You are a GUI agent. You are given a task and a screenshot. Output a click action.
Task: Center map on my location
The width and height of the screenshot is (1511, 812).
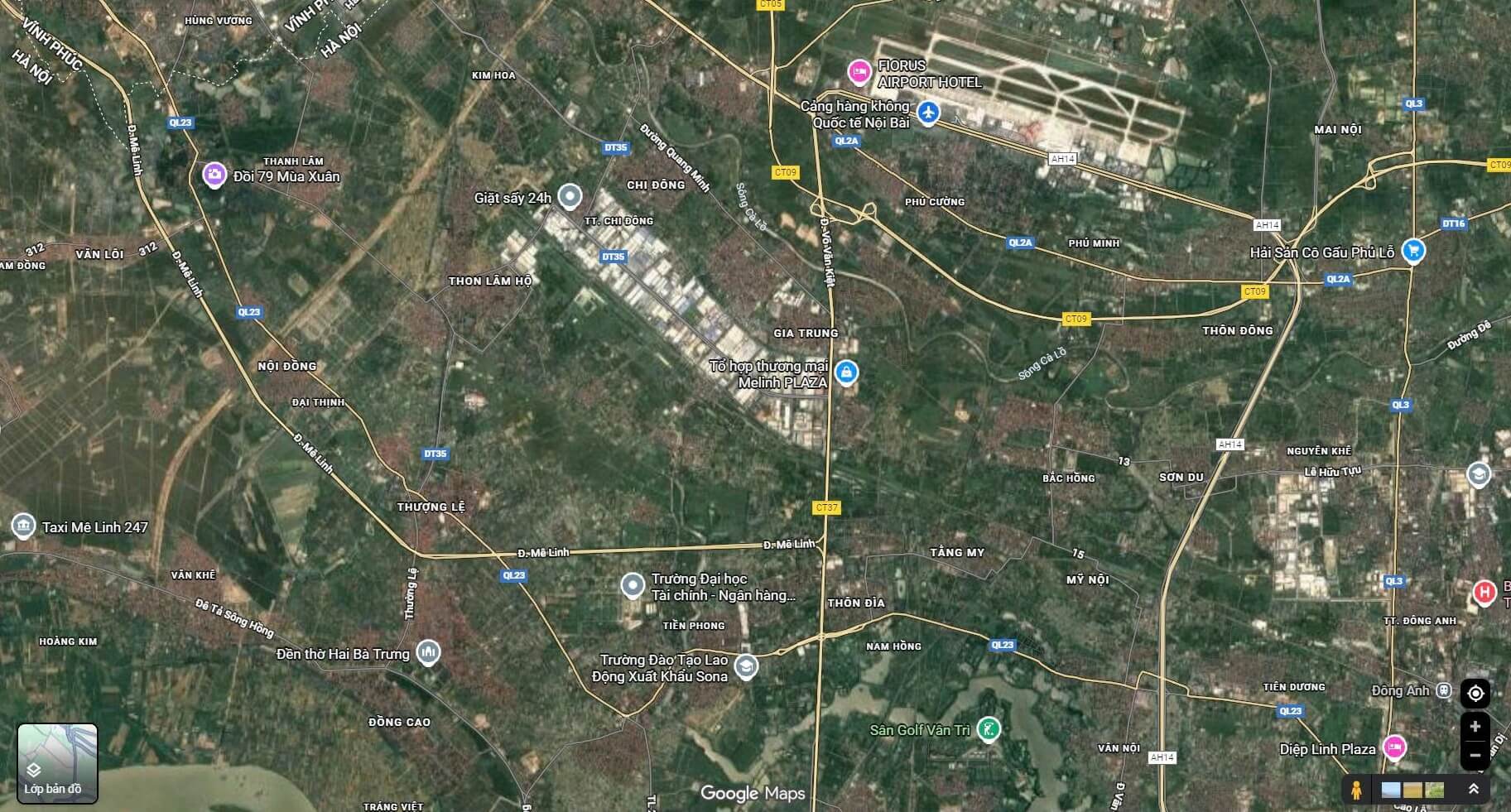point(1475,693)
